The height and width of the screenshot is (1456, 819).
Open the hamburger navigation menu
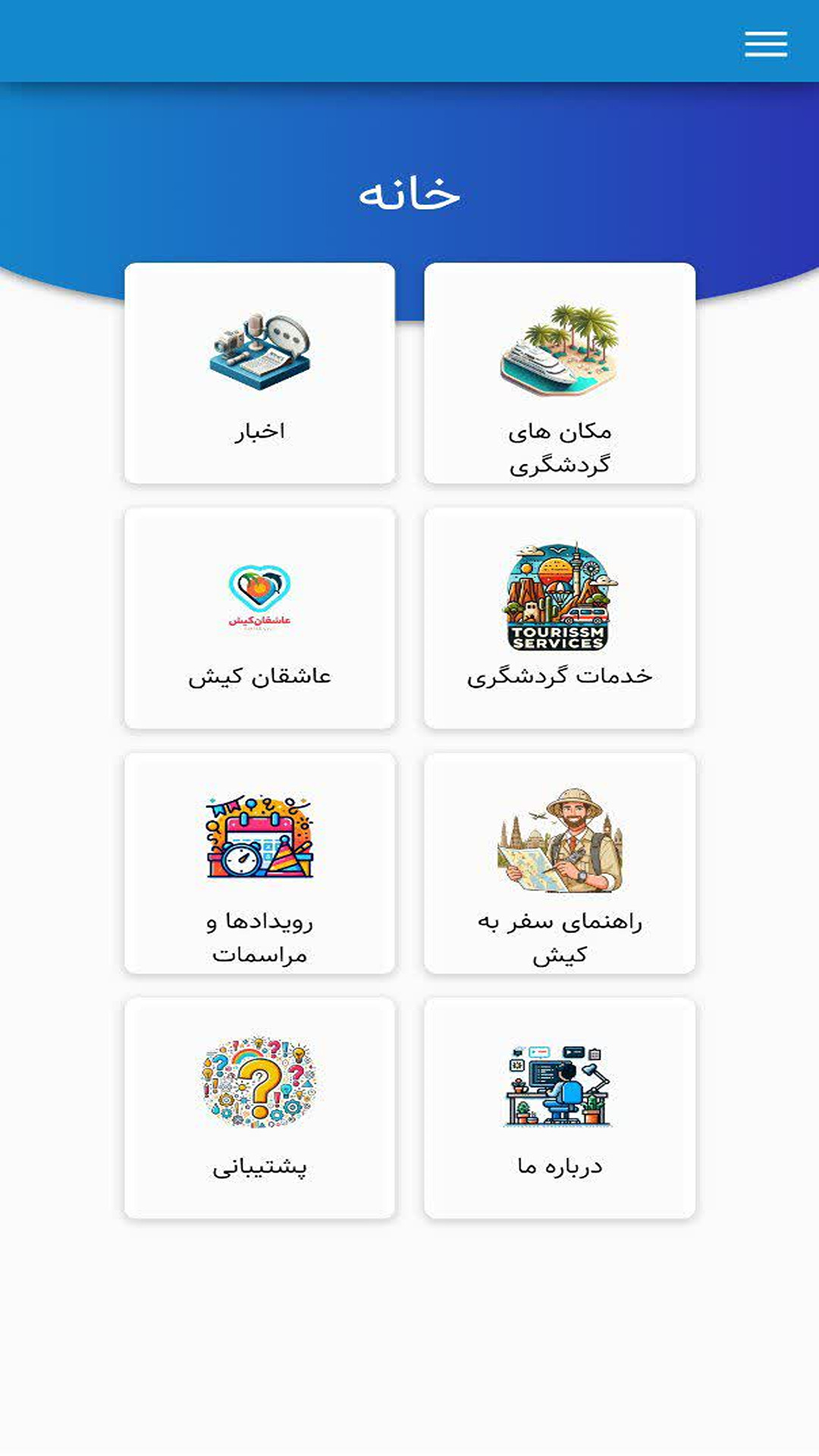pyautogui.click(x=766, y=43)
